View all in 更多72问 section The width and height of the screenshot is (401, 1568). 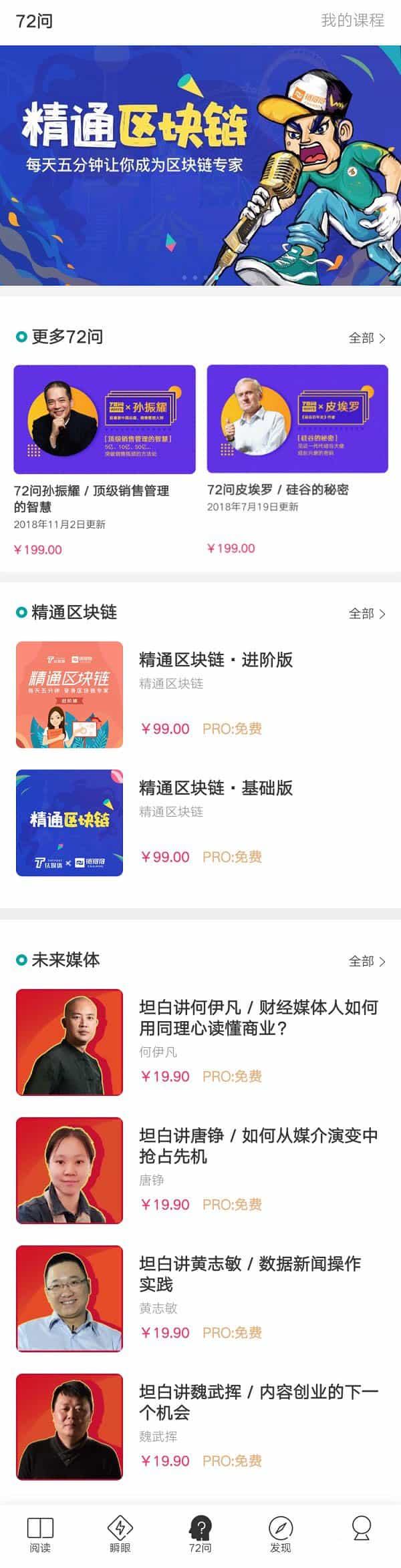click(367, 338)
